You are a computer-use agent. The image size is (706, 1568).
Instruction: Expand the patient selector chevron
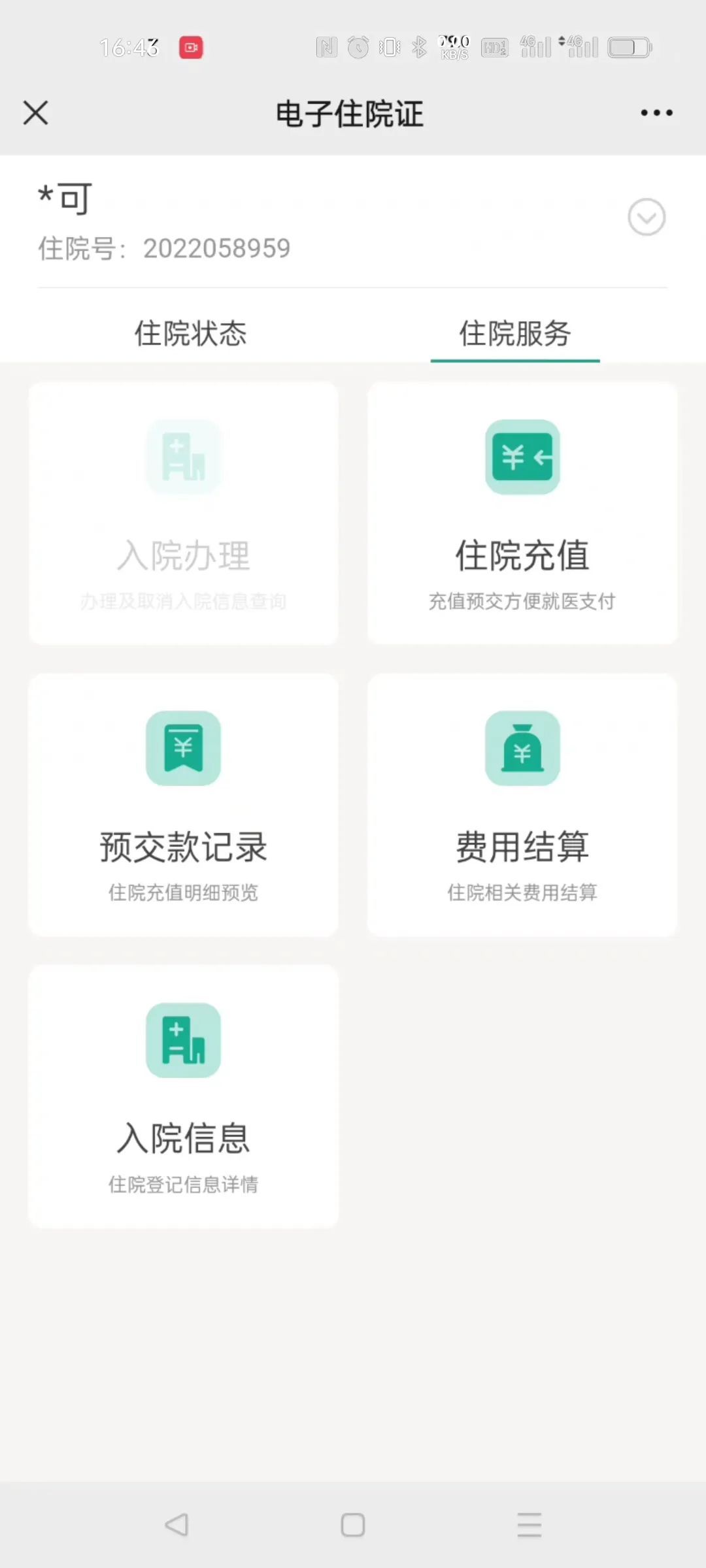pyautogui.click(x=647, y=217)
